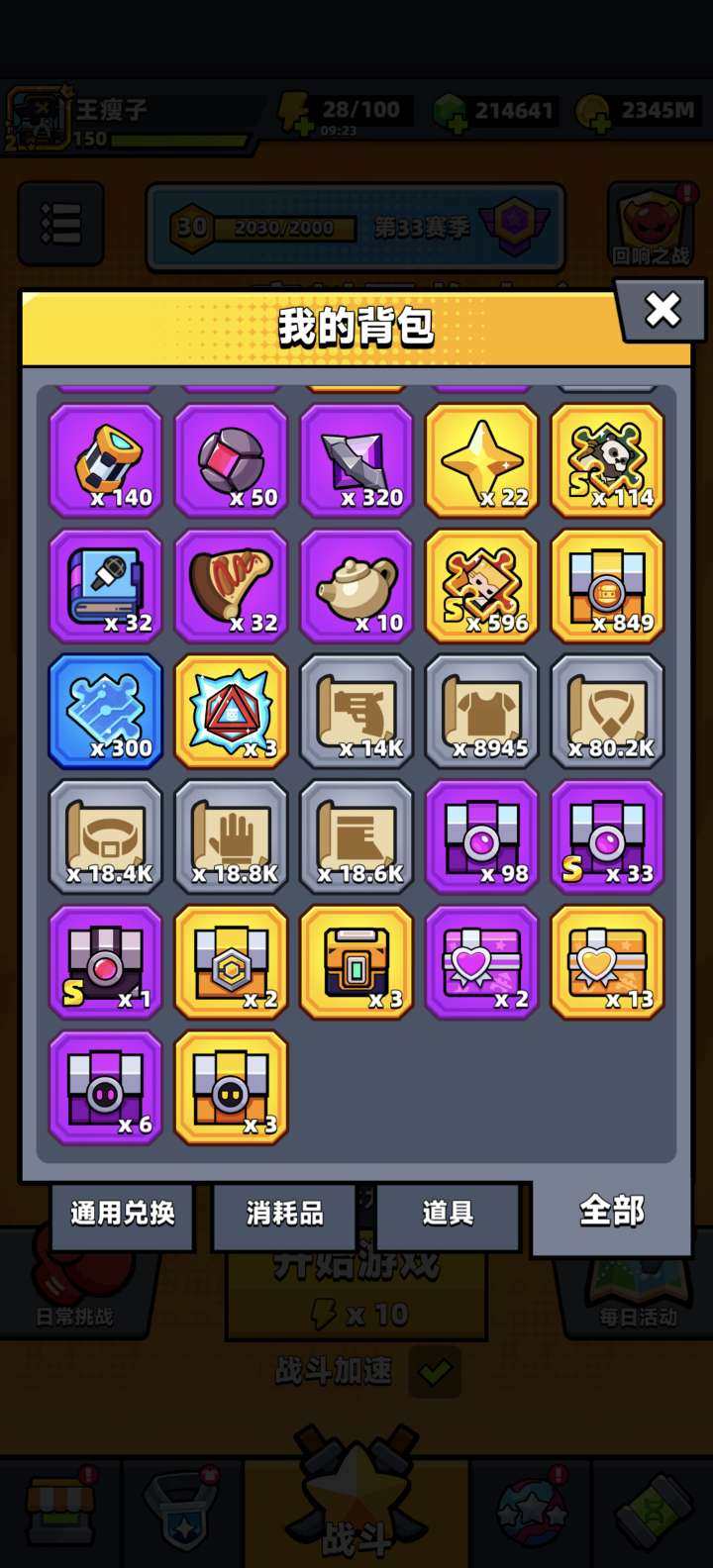The height and width of the screenshot is (1568, 713).
Task: Select the purple heart gift box x2
Action: coord(482,962)
